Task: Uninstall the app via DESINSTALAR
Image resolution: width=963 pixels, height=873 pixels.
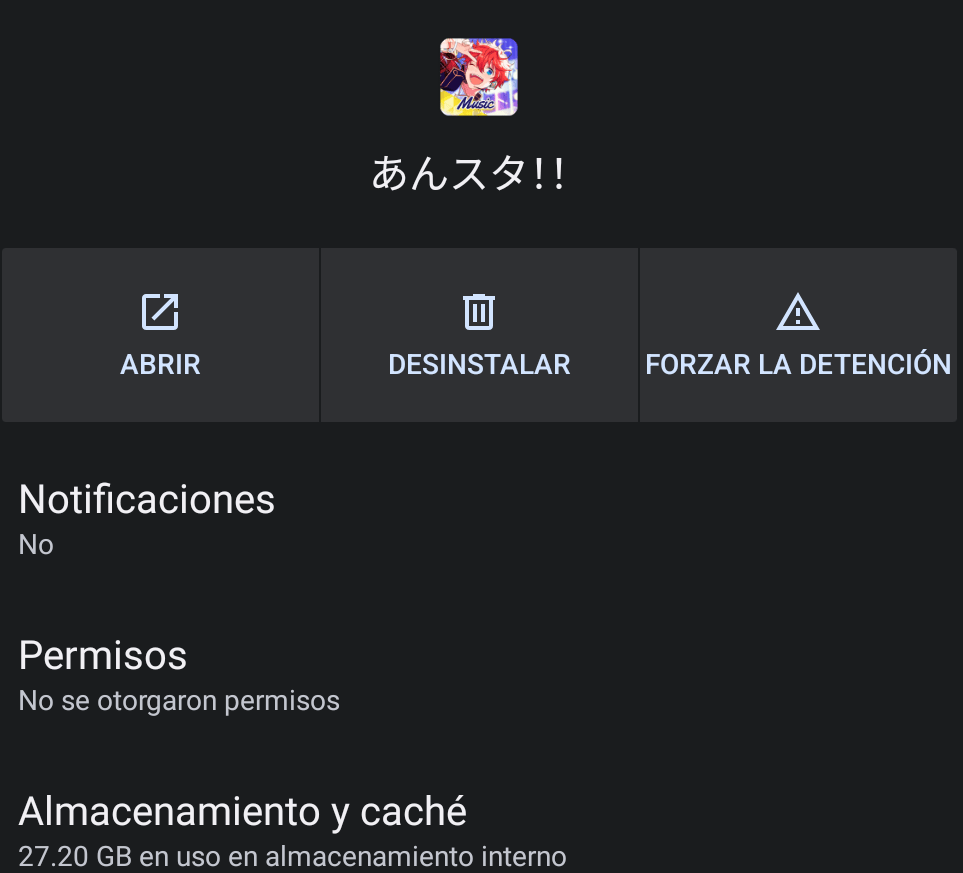Action: [x=479, y=335]
